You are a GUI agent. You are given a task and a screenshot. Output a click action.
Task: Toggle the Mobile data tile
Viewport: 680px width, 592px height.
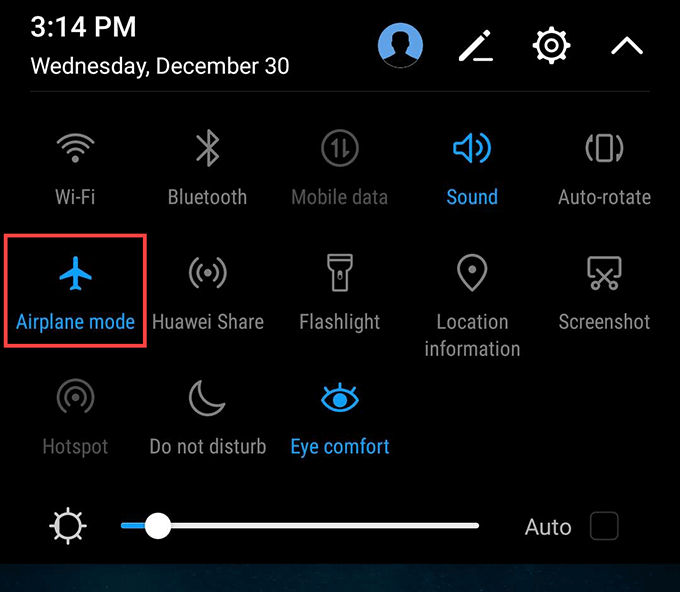click(339, 150)
